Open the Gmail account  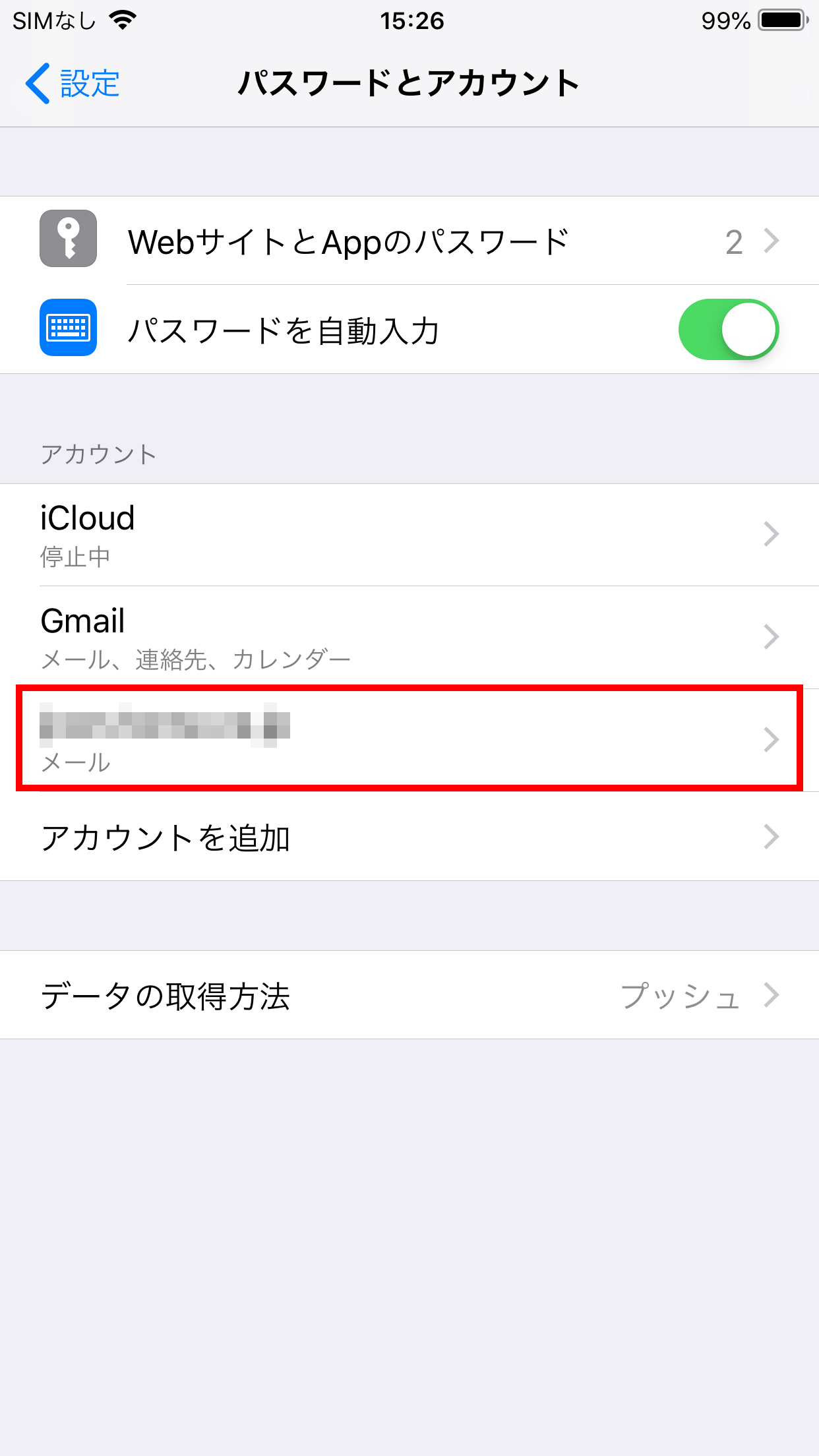pyautogui.click(x=409, y=637)
